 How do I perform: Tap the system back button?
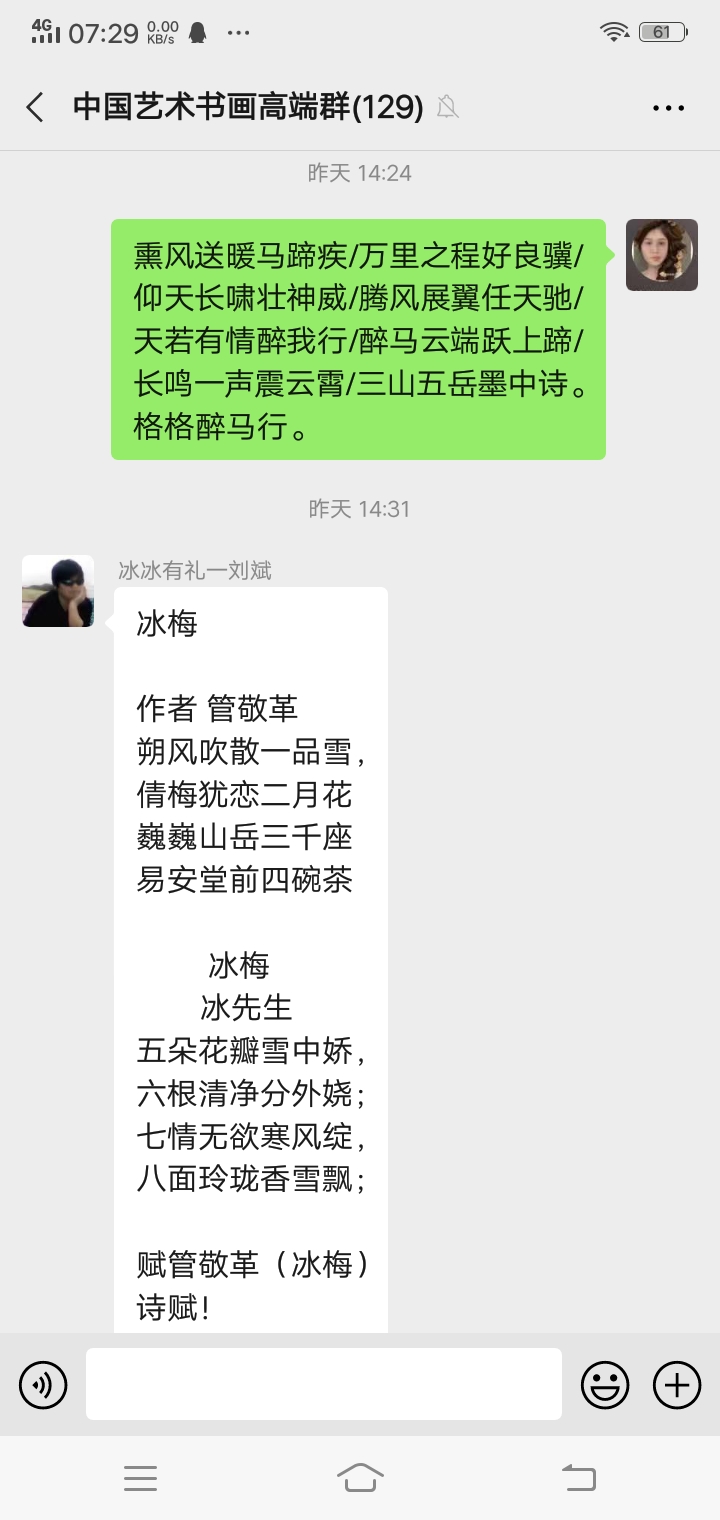[578, 1477]
